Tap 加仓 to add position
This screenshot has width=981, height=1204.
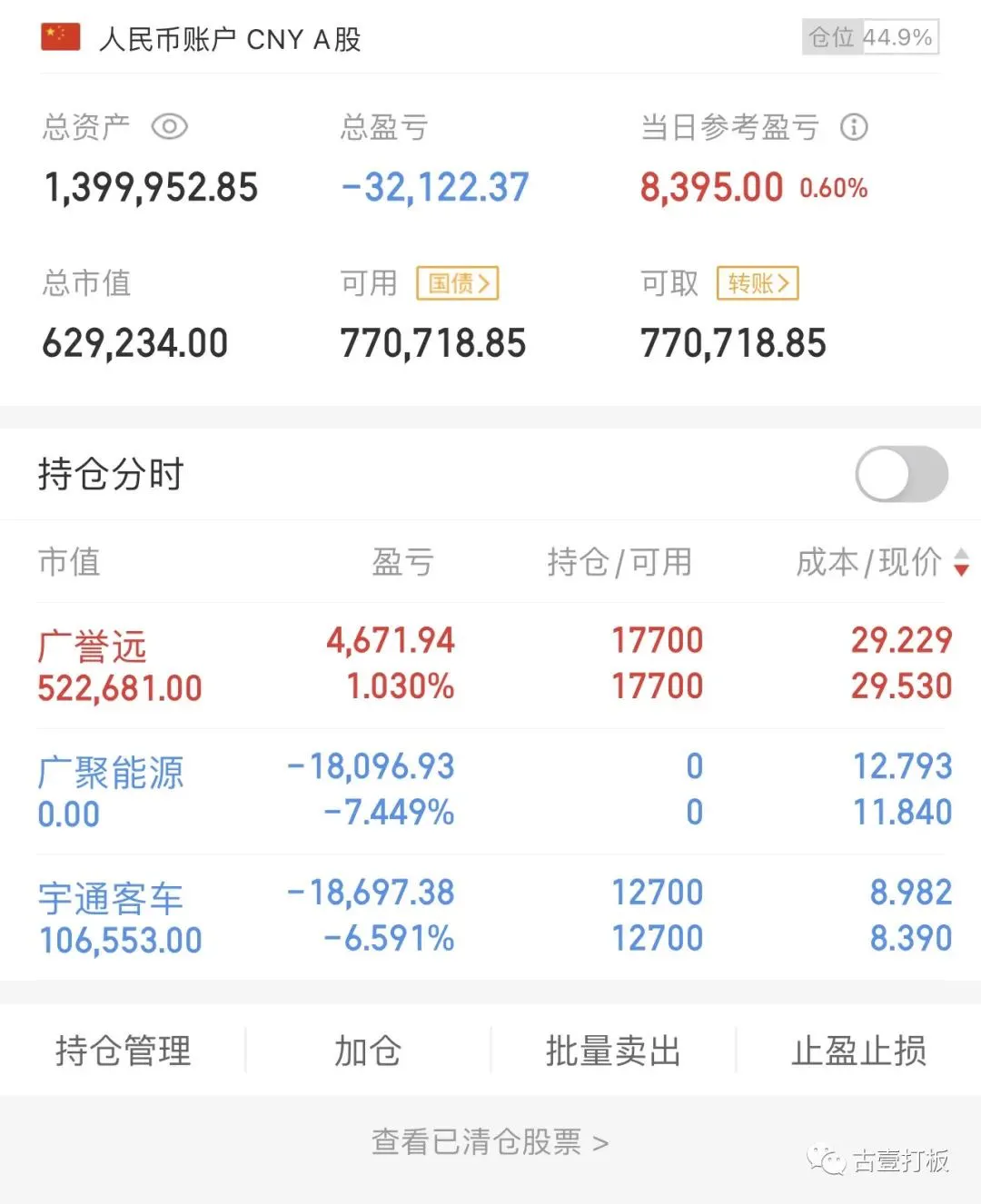[368, 1051]
